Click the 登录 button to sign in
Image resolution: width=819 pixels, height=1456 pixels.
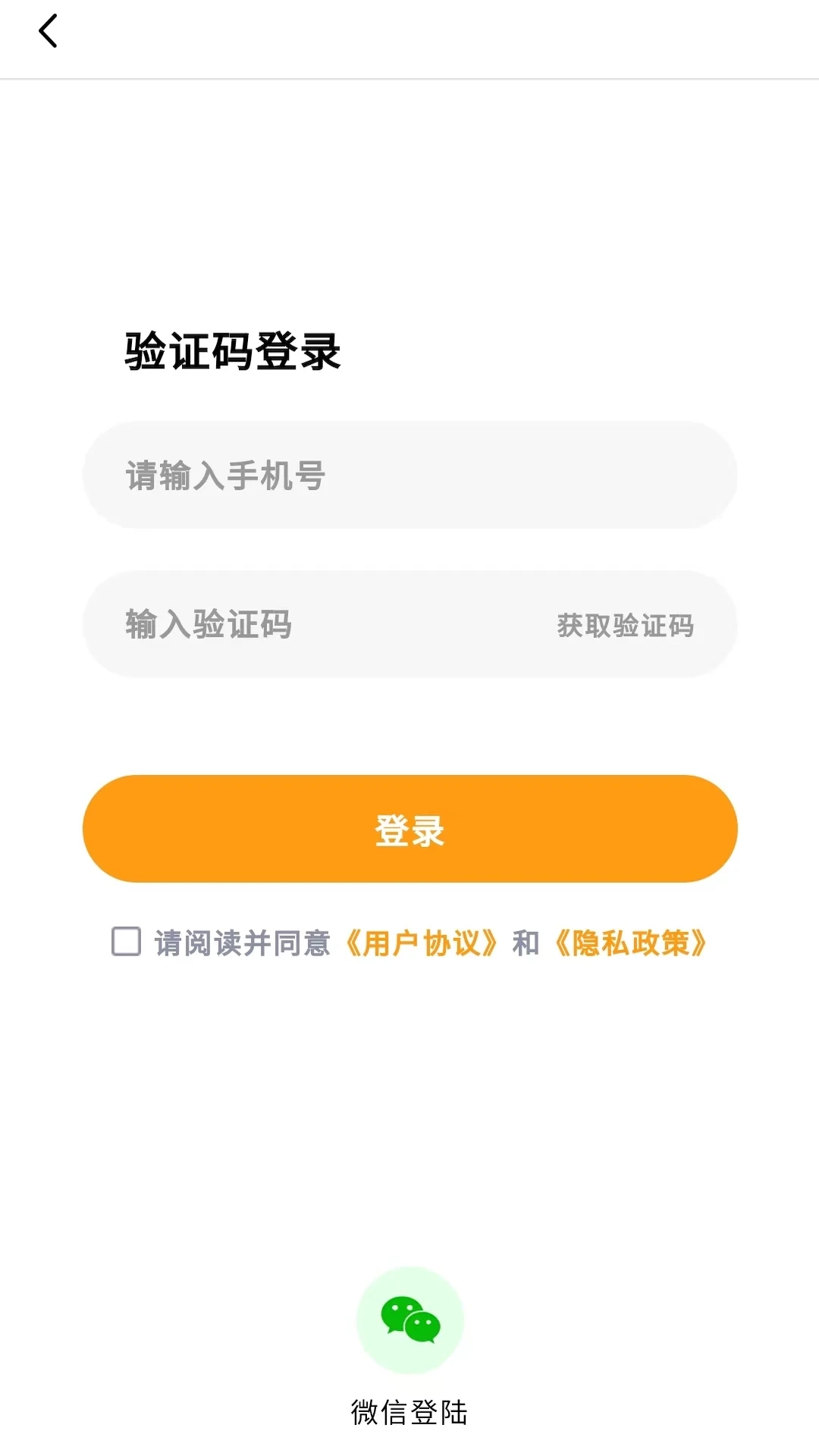[409, 829]
